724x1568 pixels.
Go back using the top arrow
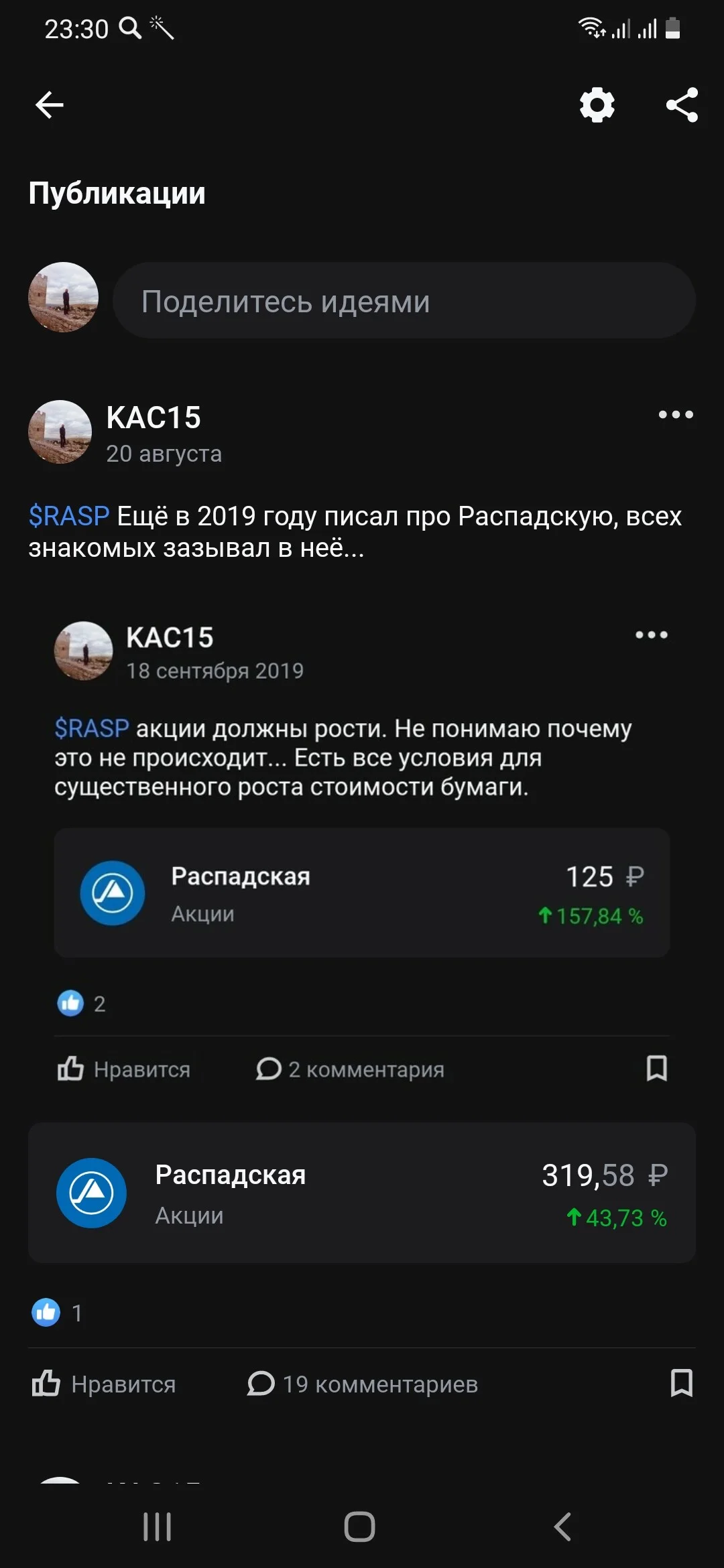[x=49, y=105]
